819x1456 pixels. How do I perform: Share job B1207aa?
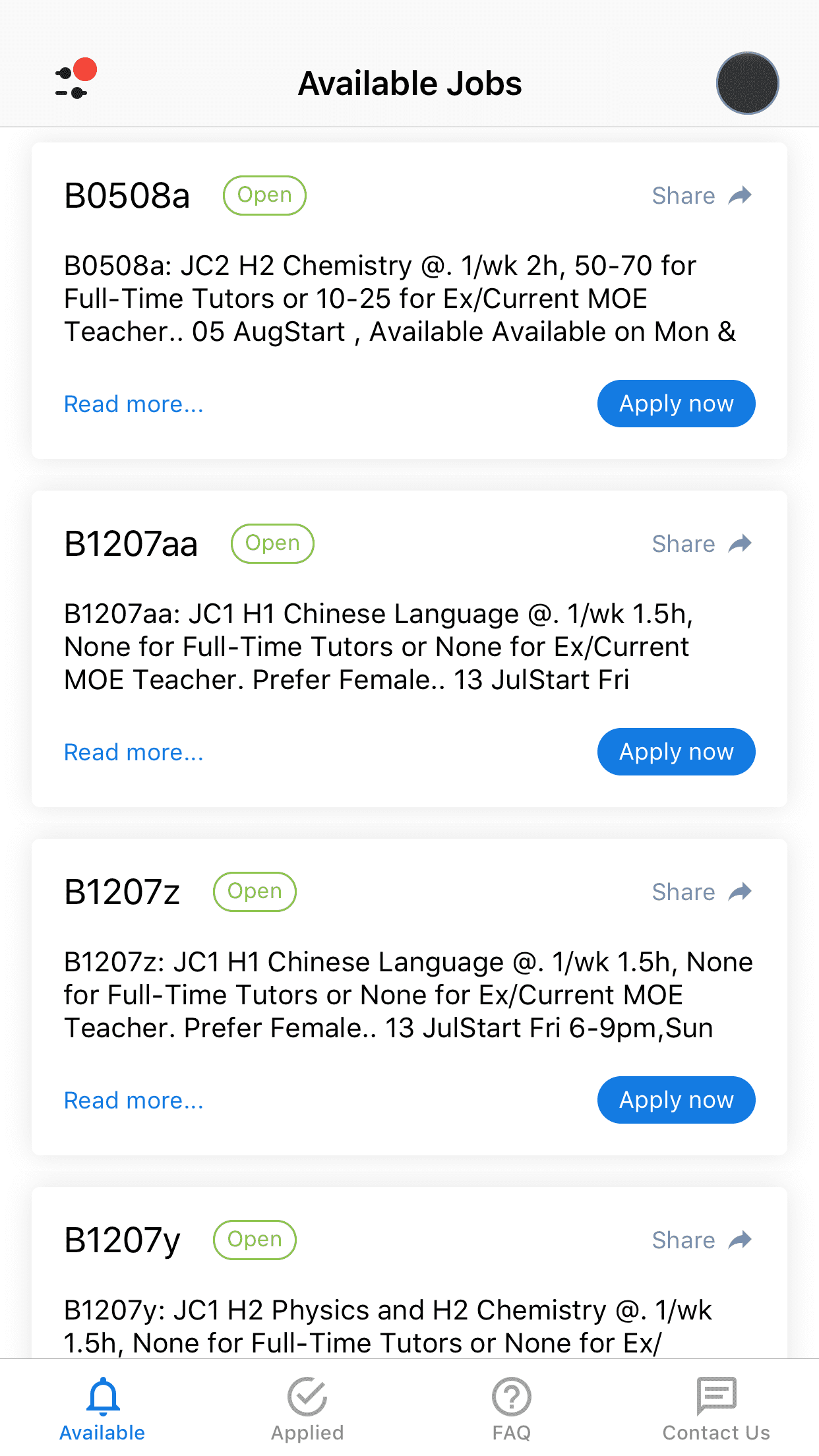702,544
